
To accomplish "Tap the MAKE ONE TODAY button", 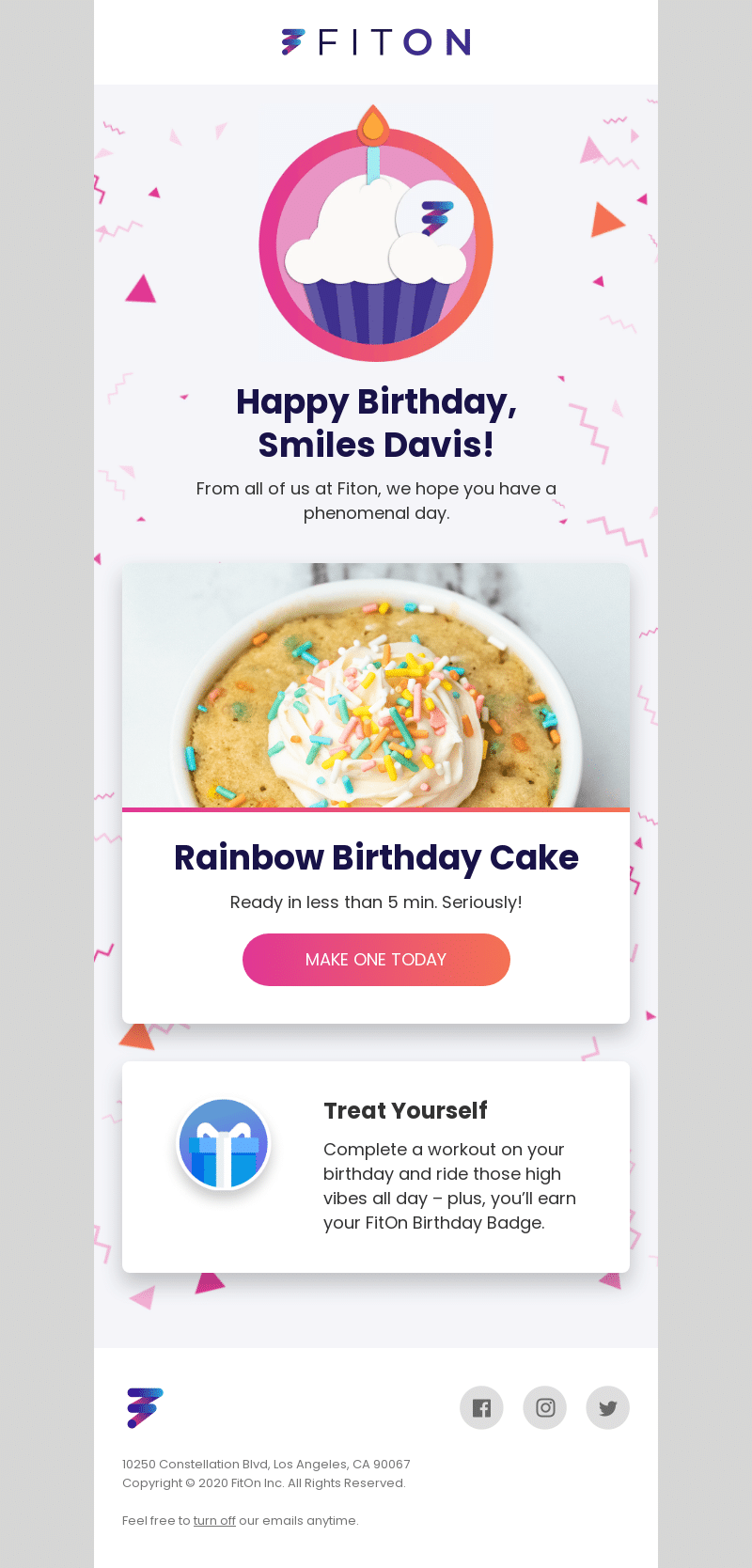I will [376, 960].
